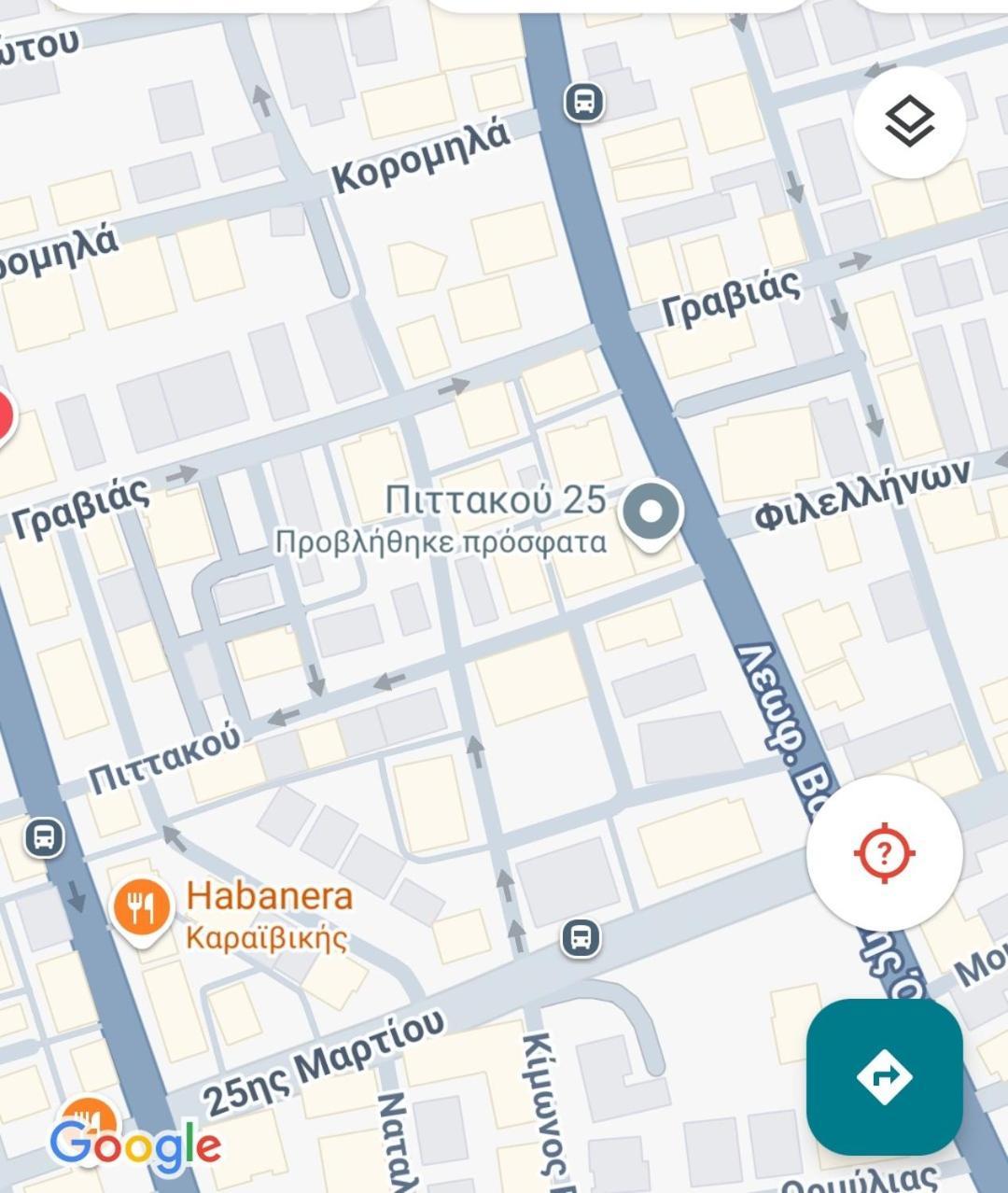The width and height of the screenshot is (1008, 1193).
Task: Open directions with the blue button
Action: [x=884, y=1076]
